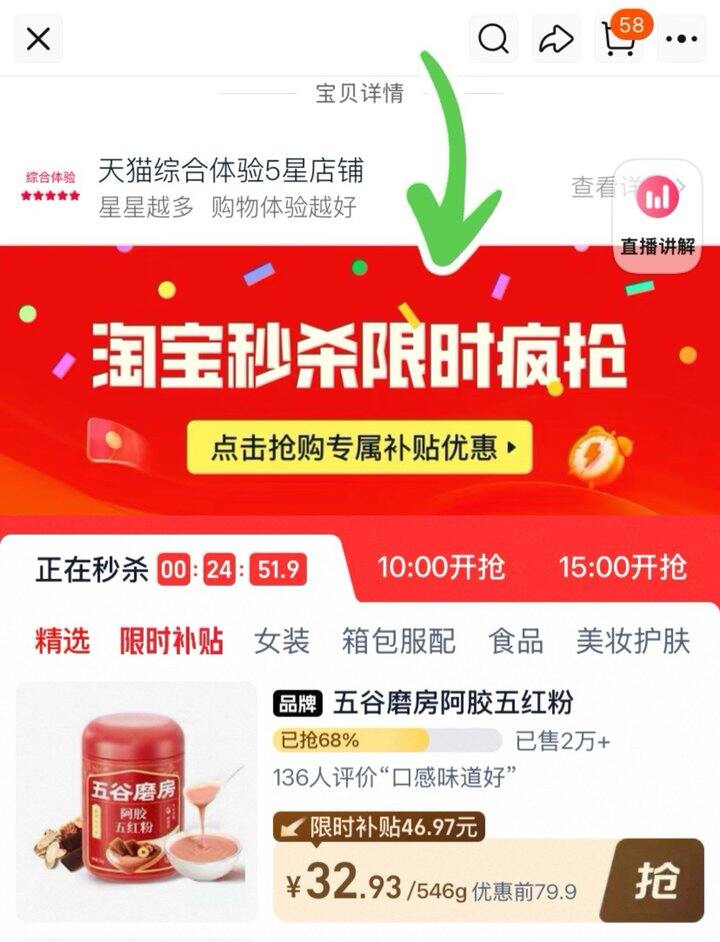The height and width of the screenshot is (942, 720).
Task: Grab the deal with the 抢 button
Action: [658, 880]
